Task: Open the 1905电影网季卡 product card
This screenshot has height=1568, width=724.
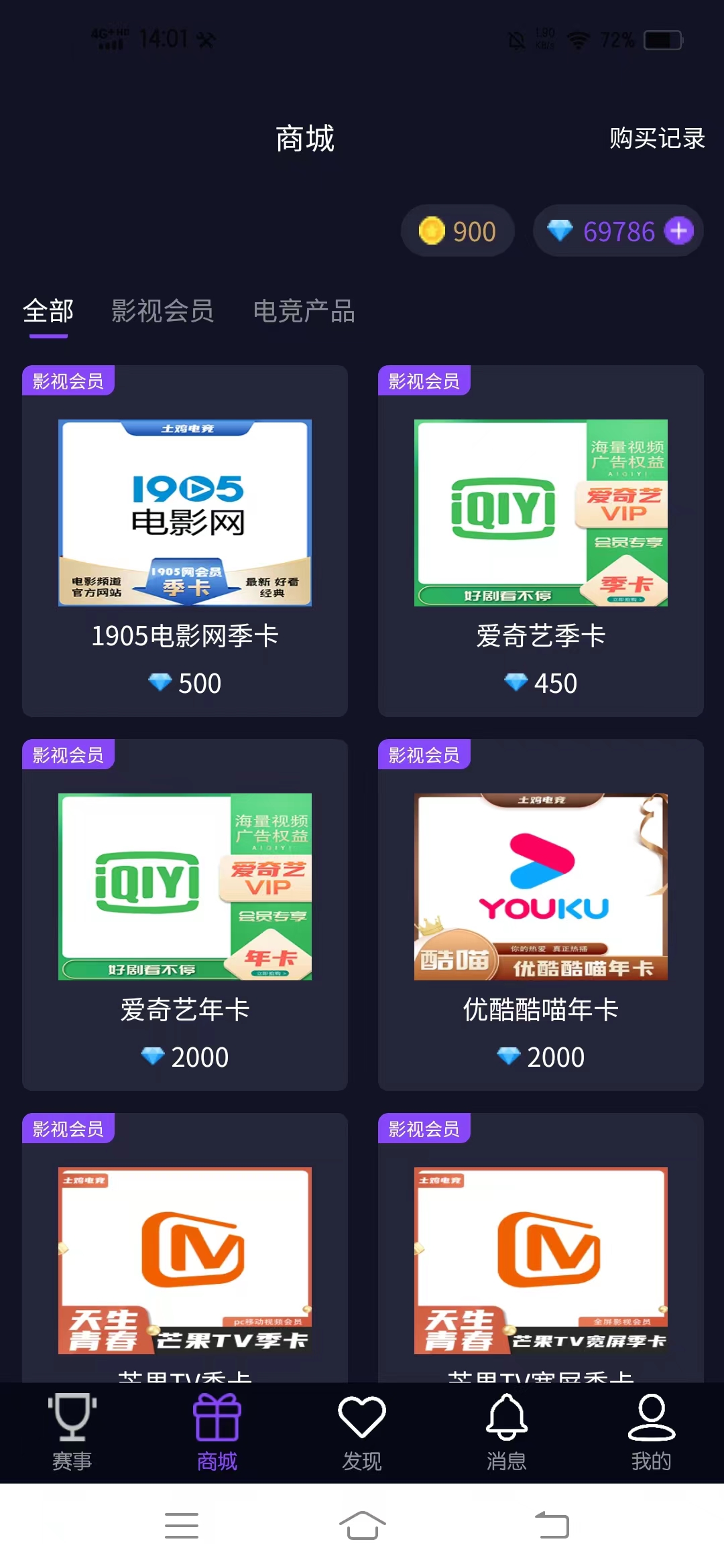Action: (x=185, y=540)
